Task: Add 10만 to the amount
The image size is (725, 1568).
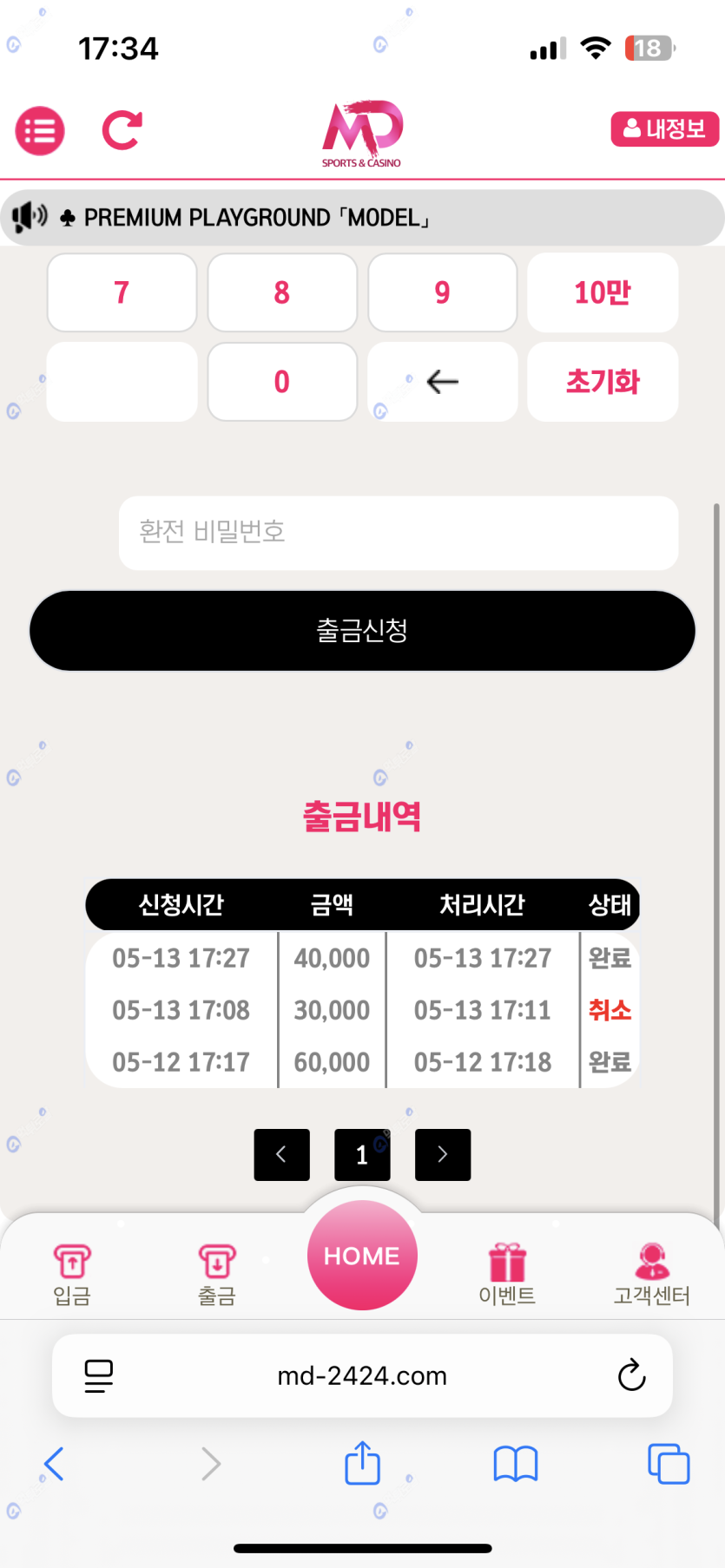Action: click(603, 292)
